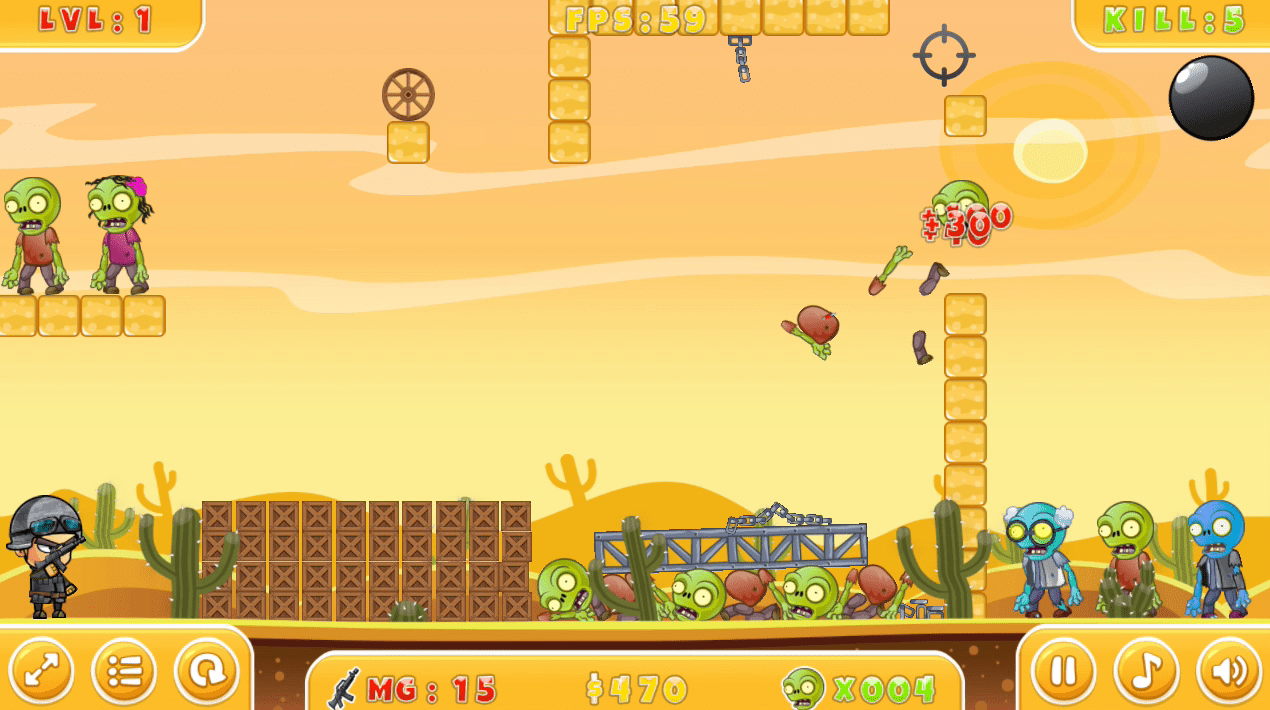Viewport: 1270px width, 710px height.
Task: Mute the sound effects
Action: point(1228,671)
